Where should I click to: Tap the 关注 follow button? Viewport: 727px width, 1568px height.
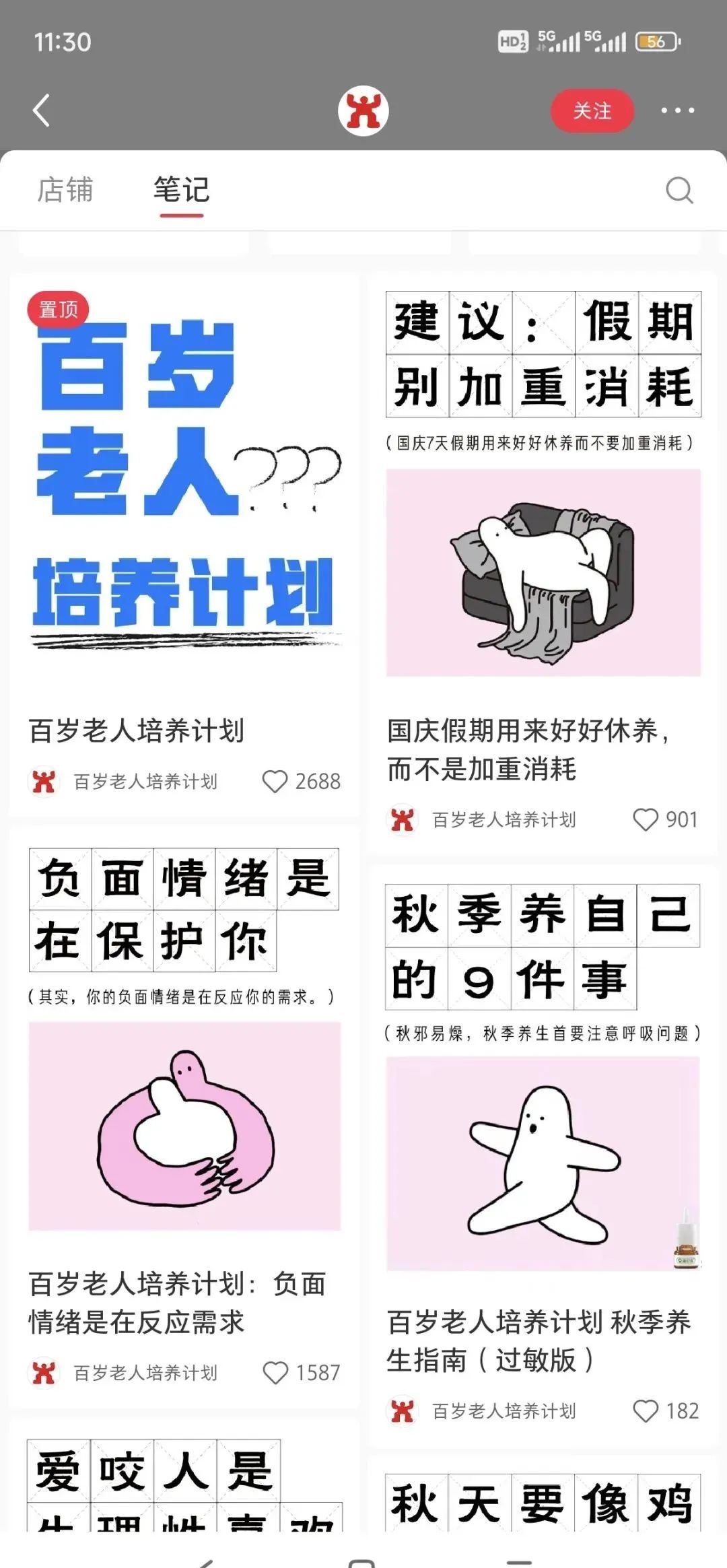coord(592,110)
